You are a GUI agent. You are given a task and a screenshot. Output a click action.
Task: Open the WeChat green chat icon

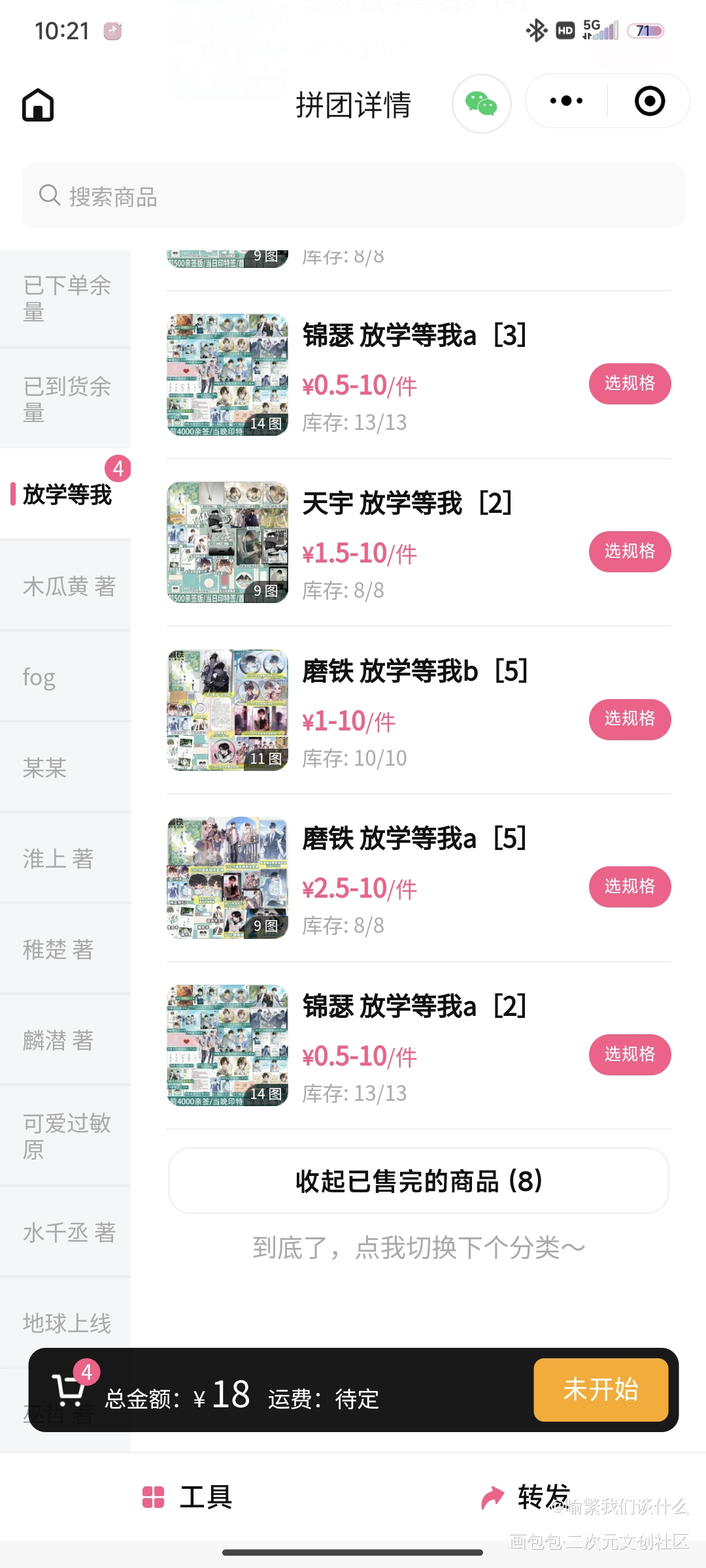pos(481,104)
